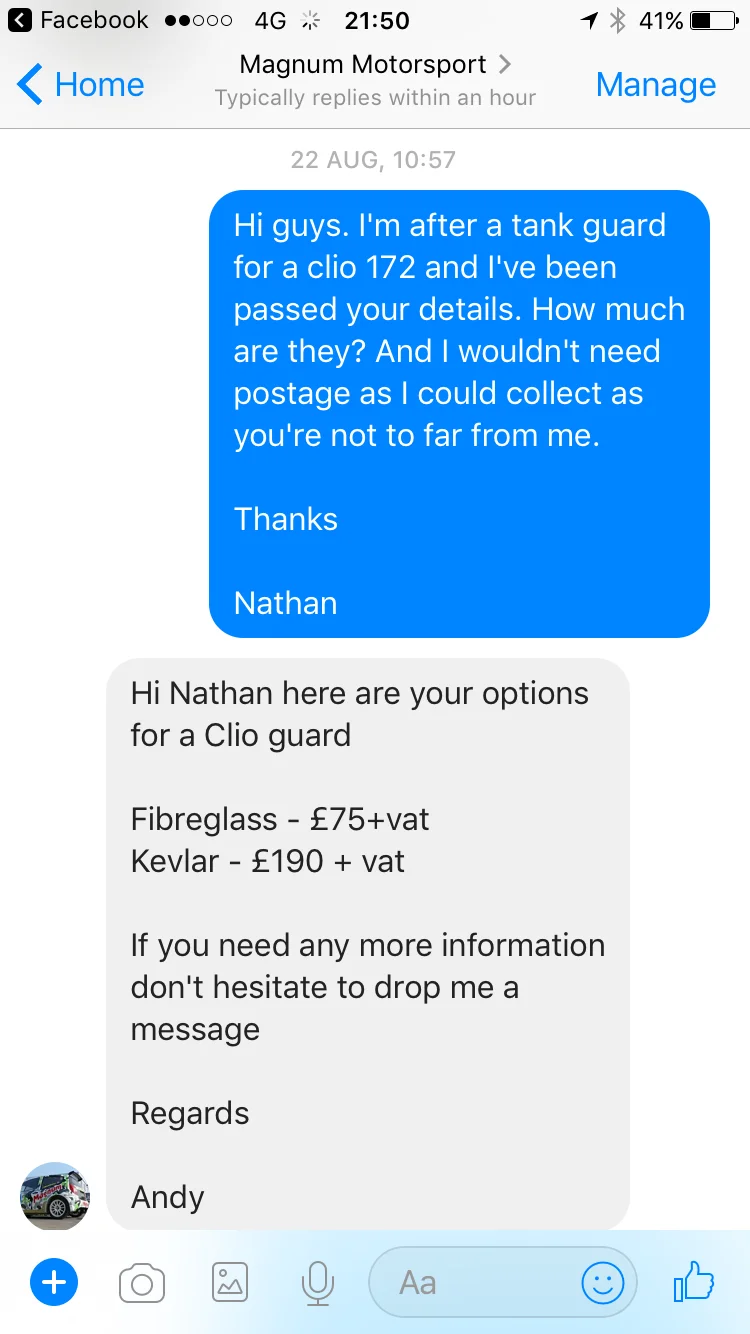Open the emoji smiley picker
This screenshot has height=1334, width=750.
[603, 1283]
